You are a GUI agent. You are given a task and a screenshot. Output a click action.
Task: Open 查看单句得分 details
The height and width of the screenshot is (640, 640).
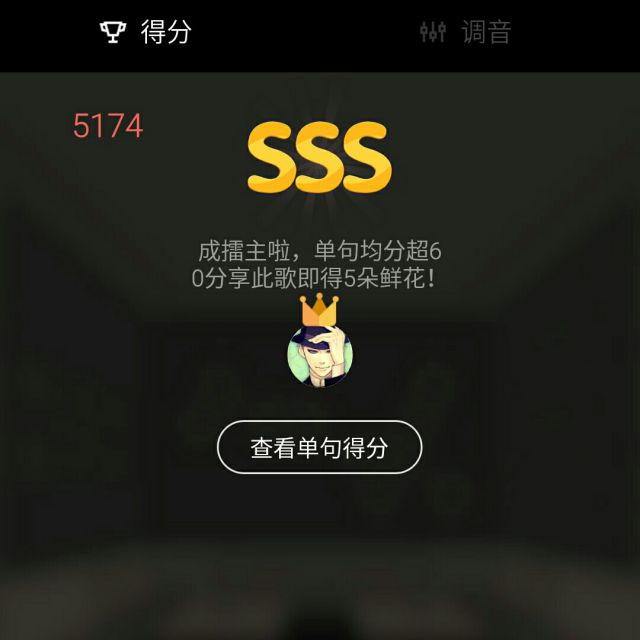[319, 447]
